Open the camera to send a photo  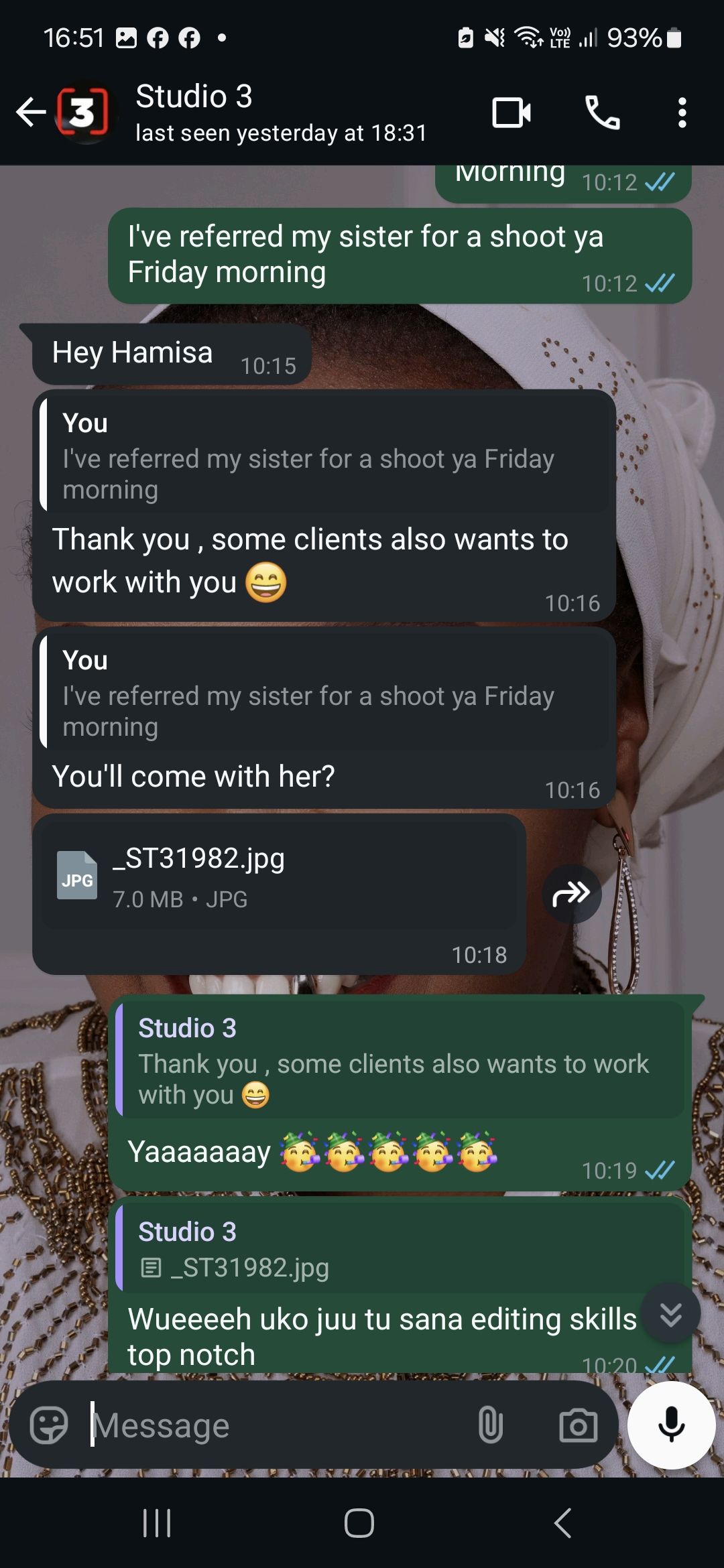point(579,1425)
